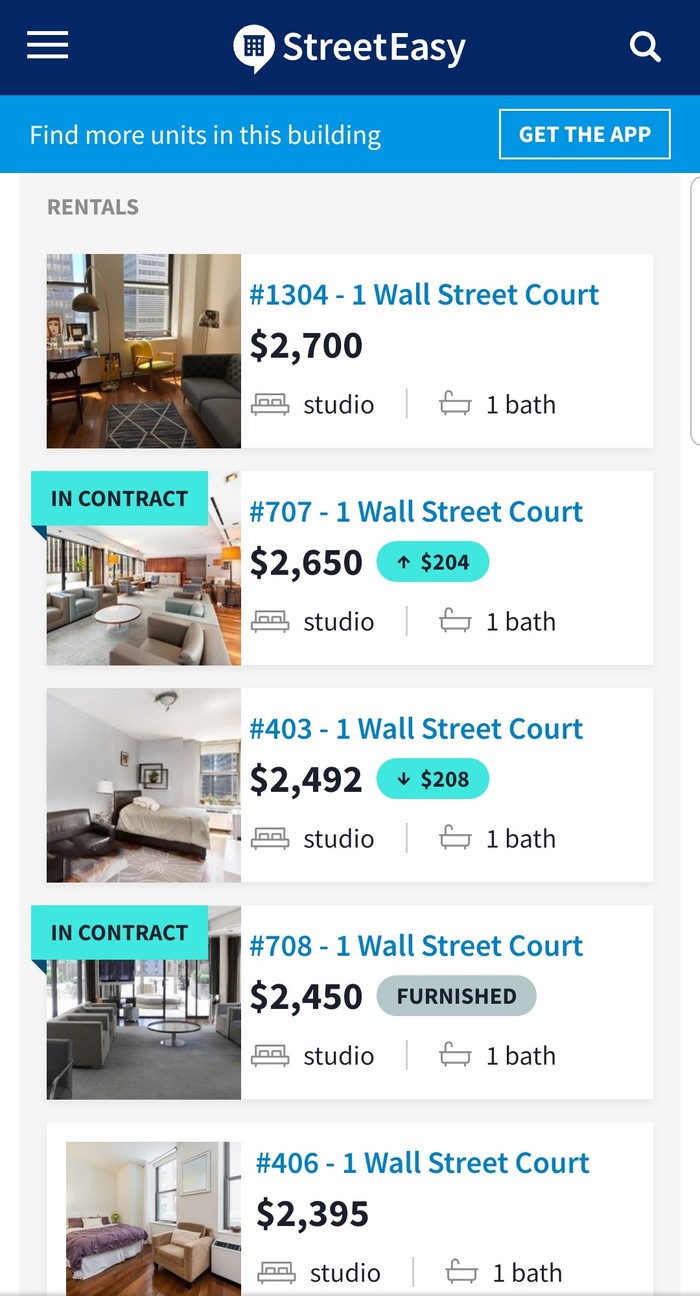View the photo of unit #1304
The image size is (700, 1296).
click(x=144, y=351)
